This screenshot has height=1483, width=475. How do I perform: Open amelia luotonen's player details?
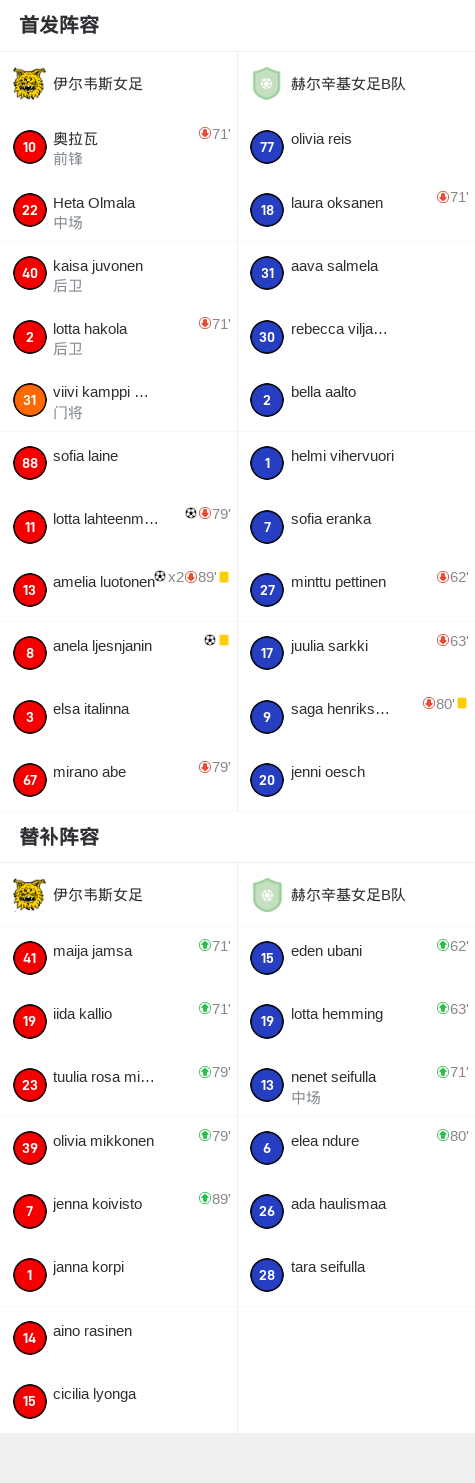tap(118, 590)
